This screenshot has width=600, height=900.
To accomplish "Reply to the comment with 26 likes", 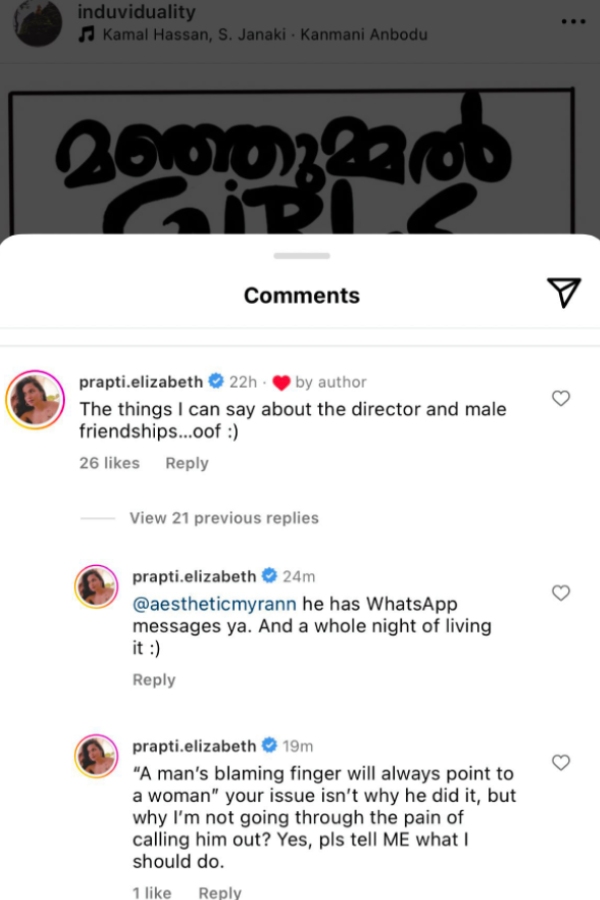I will (x=187, y=463).
